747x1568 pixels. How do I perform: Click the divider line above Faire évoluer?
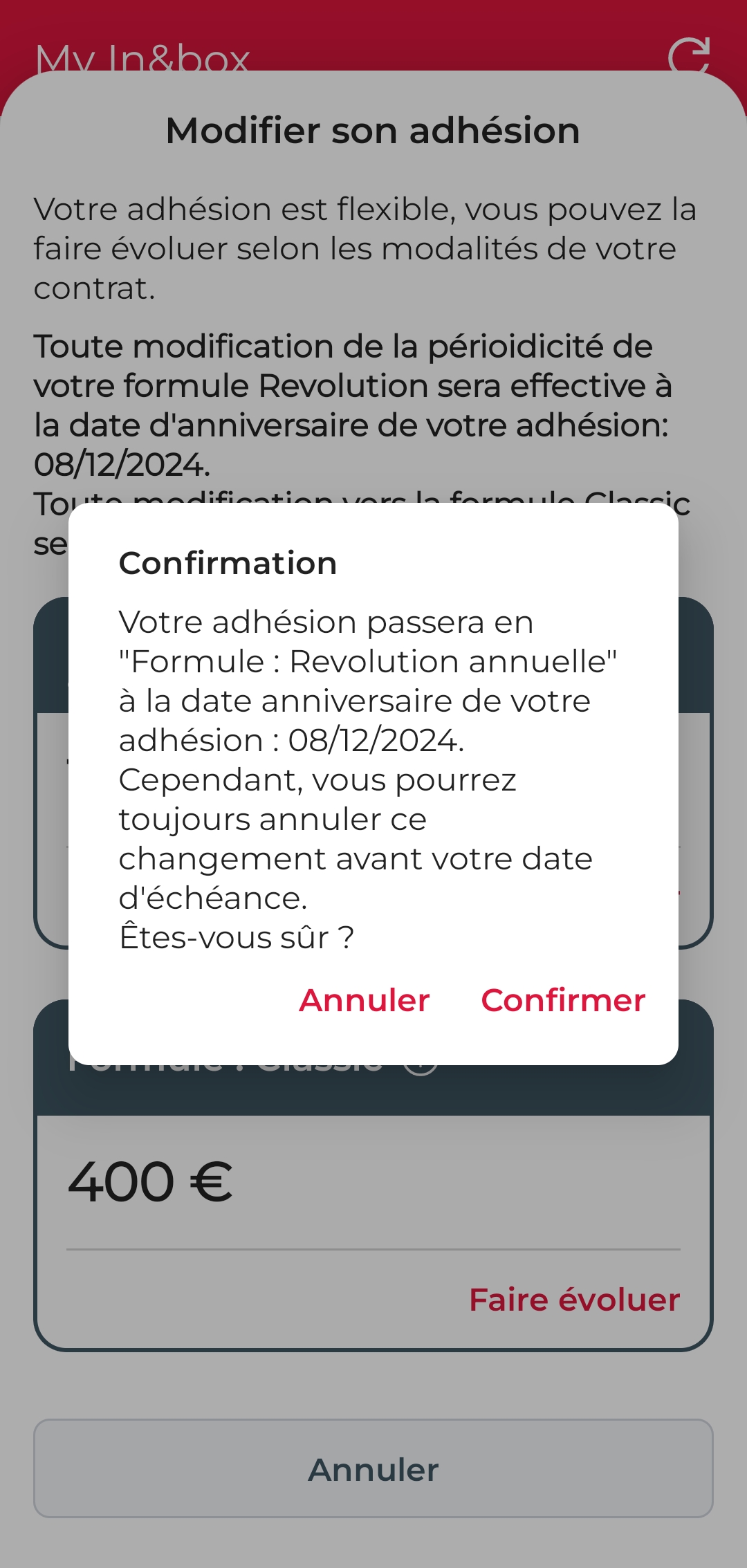point(373,1249)
